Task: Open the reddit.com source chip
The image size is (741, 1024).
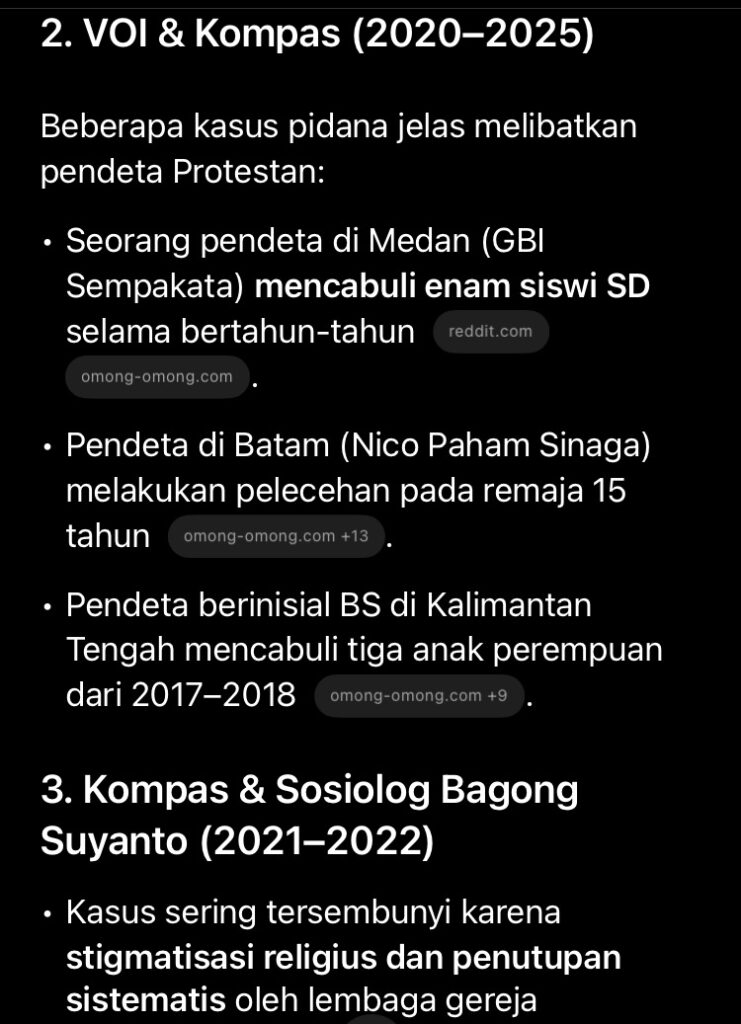Action: click(491, 332)
